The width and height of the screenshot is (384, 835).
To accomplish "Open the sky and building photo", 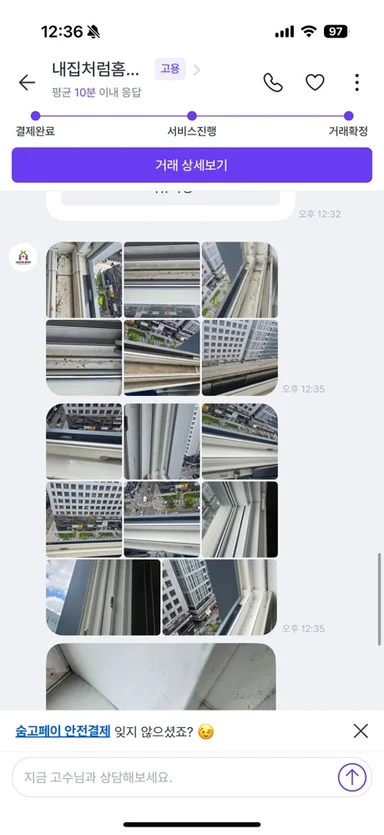I will click(103, 597).
